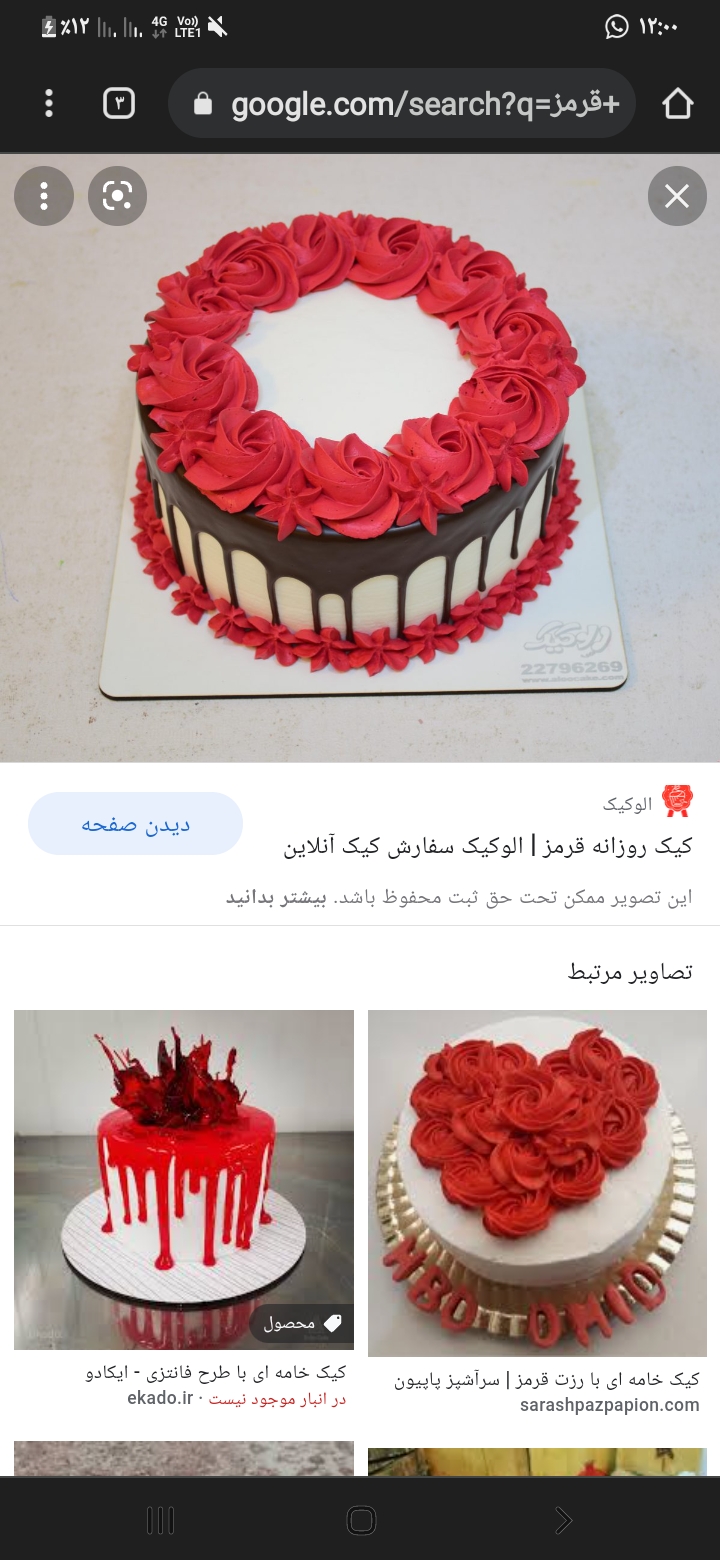Tap the system home button
The image size is (720, 1560).
[x=360, y=1520]
